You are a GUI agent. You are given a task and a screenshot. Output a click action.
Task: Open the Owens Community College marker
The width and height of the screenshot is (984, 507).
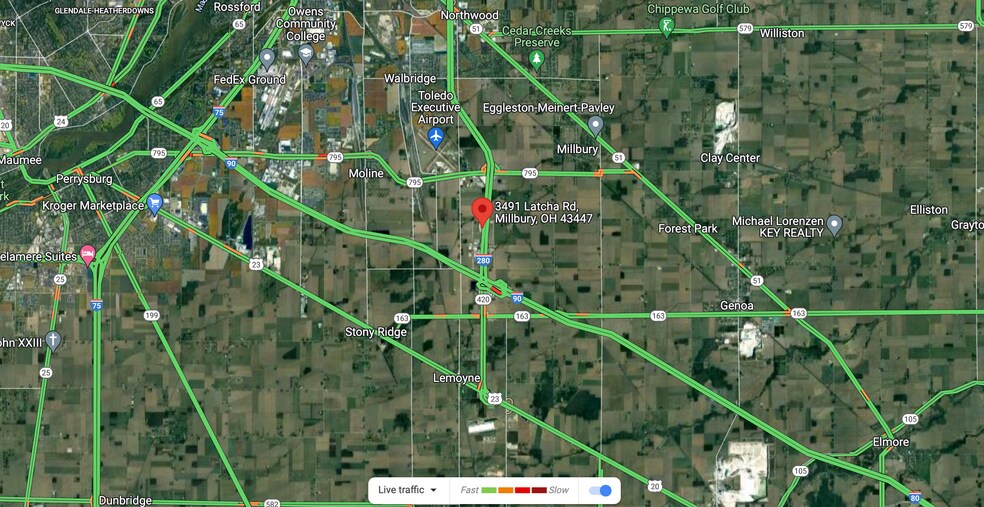click(267, 57)
